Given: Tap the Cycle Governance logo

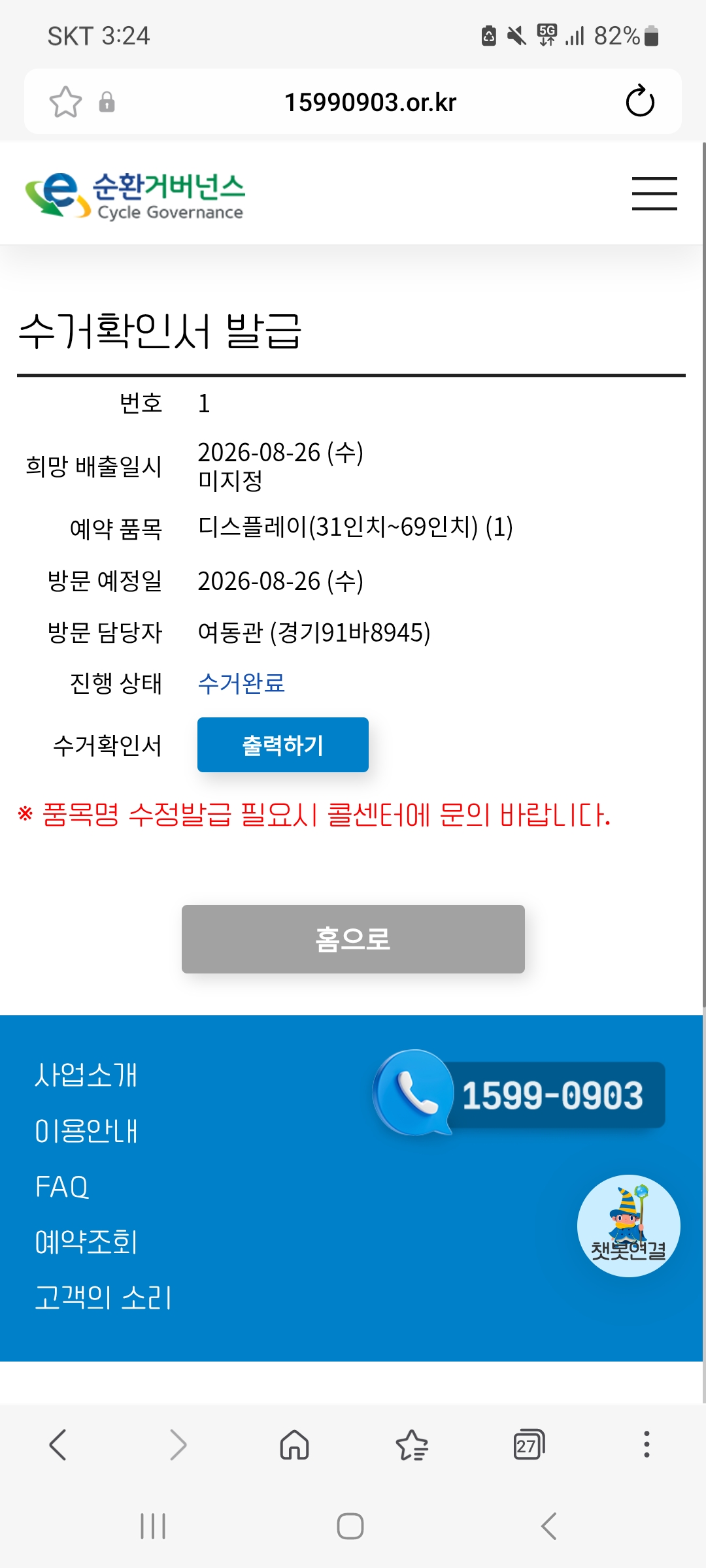Looking at the screenshot, I should [x=135, y=195].
